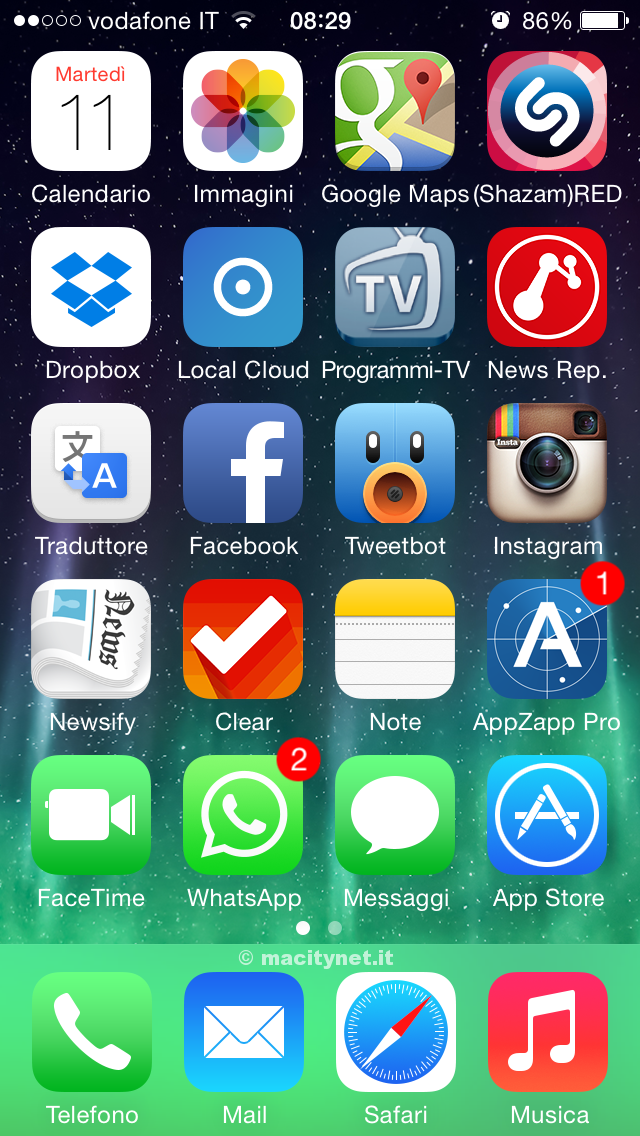Launch the (Shazam)RED app
This screenshot has width=640, height=1136.
(547, 111)
